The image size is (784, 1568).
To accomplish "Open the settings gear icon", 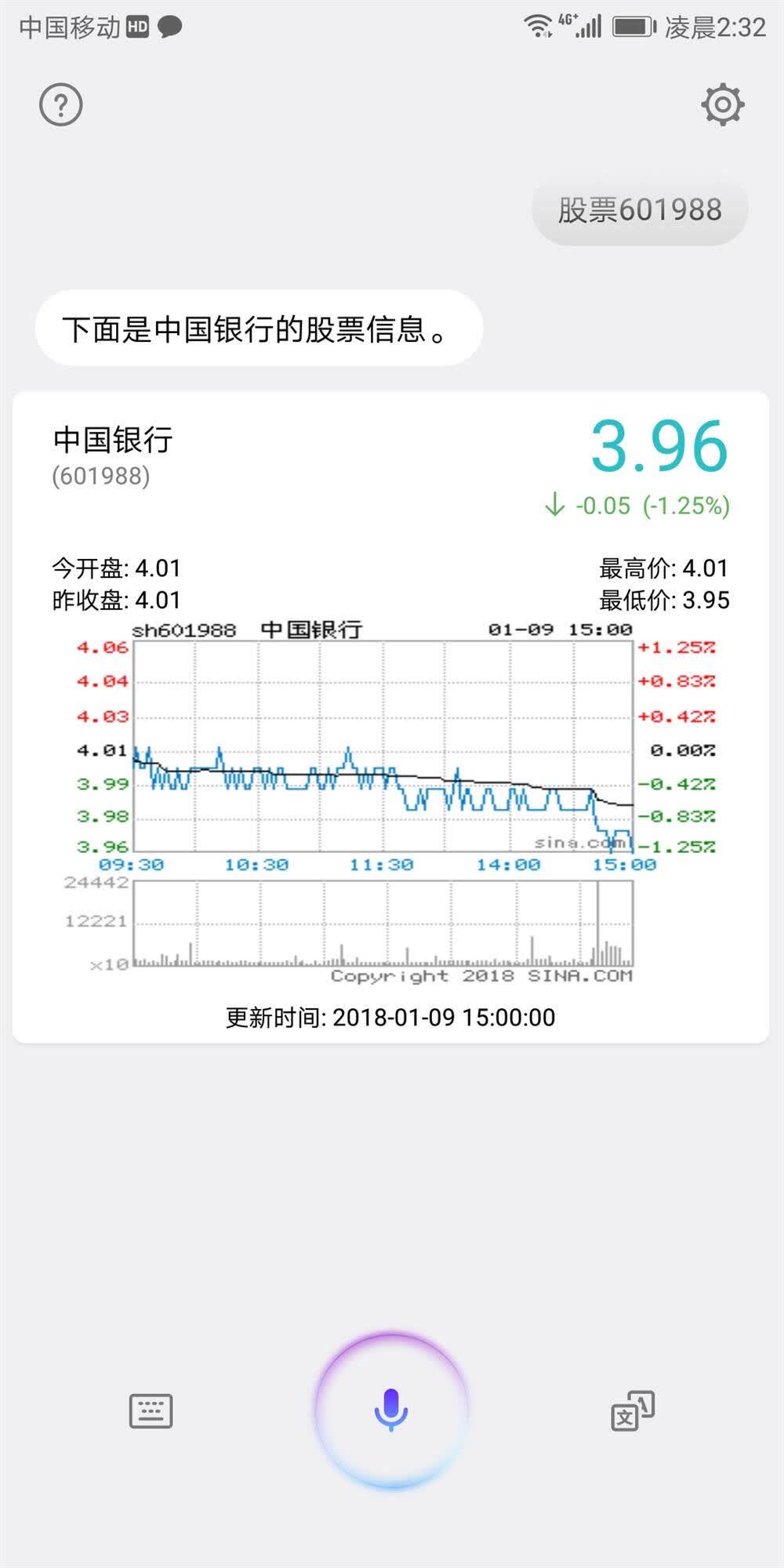I will coord(722,104).
